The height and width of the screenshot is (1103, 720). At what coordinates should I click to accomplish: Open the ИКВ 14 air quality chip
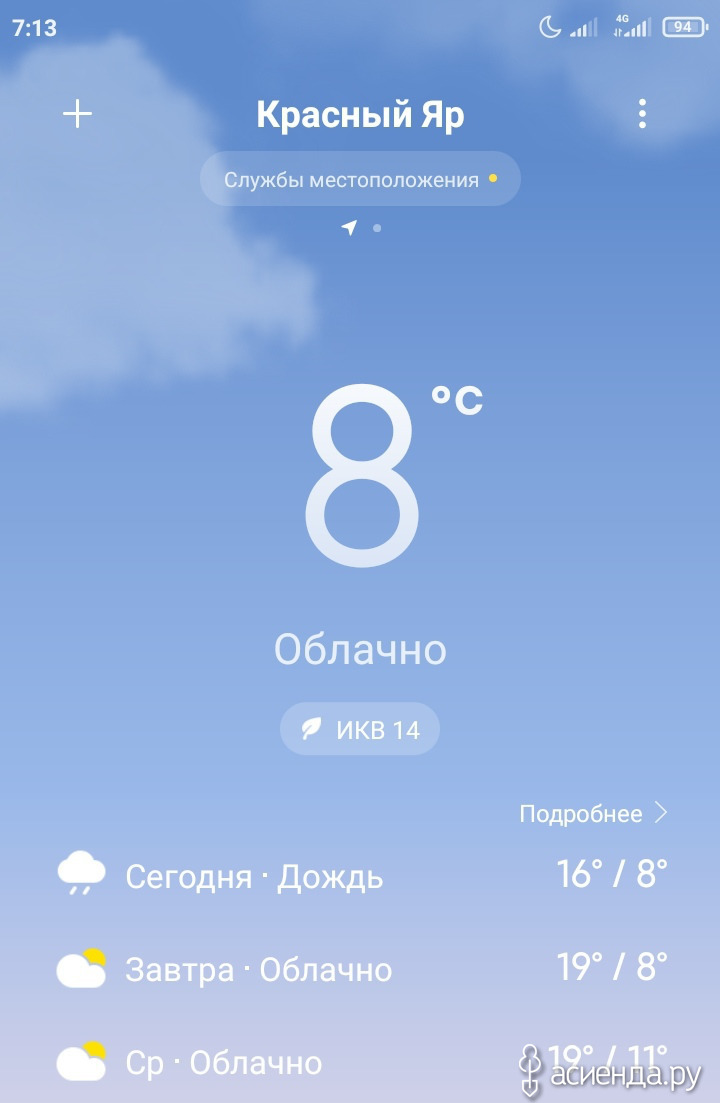tap(360, 729)
